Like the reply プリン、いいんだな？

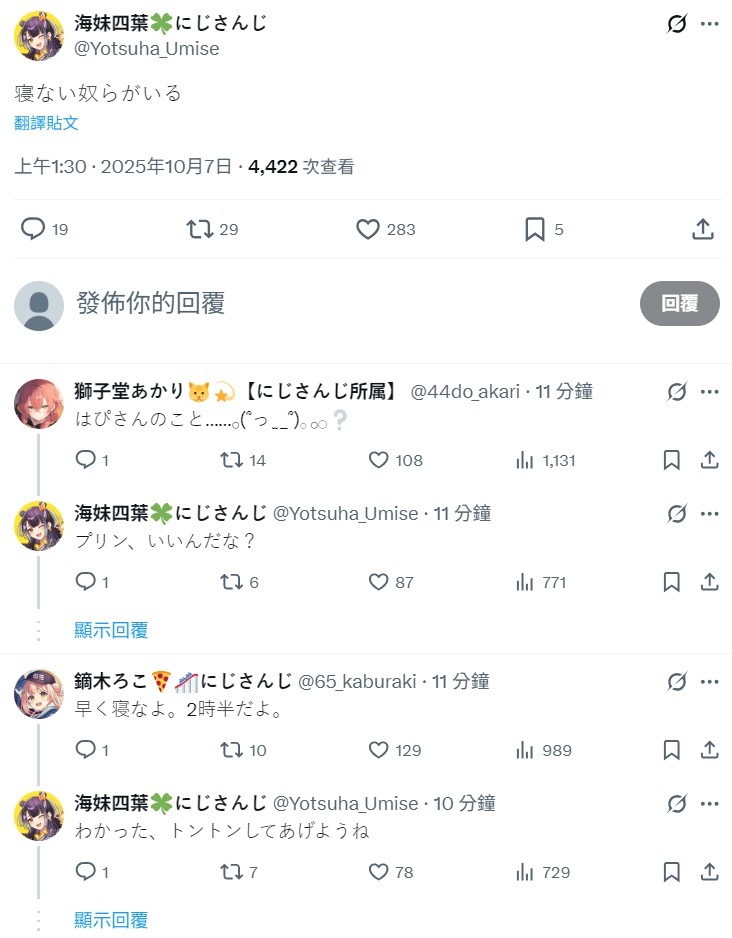[378, 582]
